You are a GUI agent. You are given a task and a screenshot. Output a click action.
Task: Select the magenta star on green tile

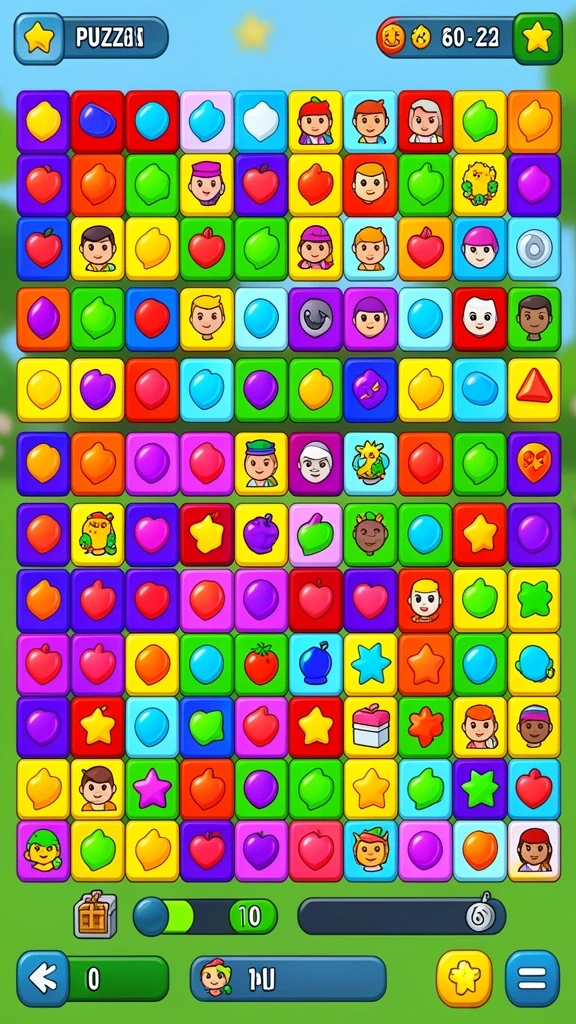152,789
